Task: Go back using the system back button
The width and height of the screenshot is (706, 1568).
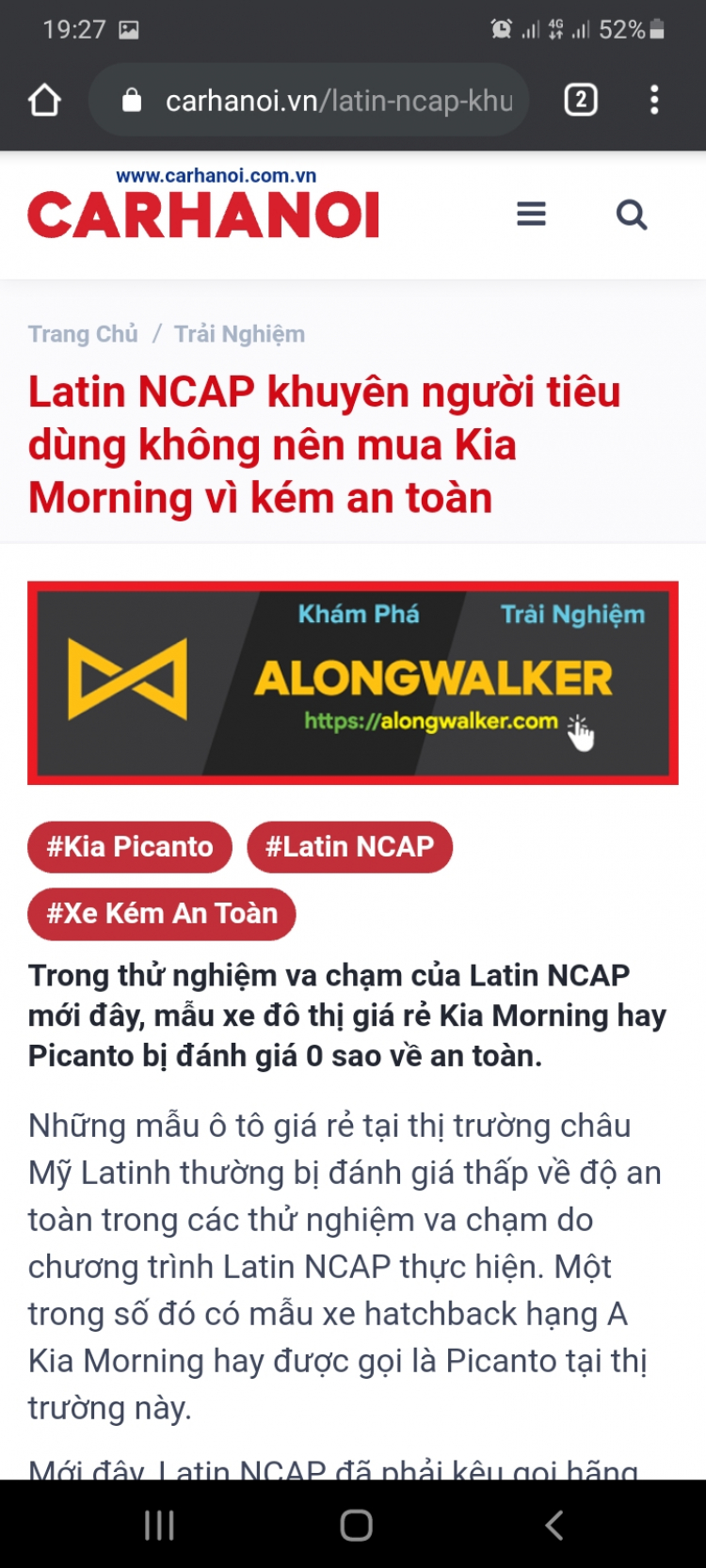Action: (554, 1525)
